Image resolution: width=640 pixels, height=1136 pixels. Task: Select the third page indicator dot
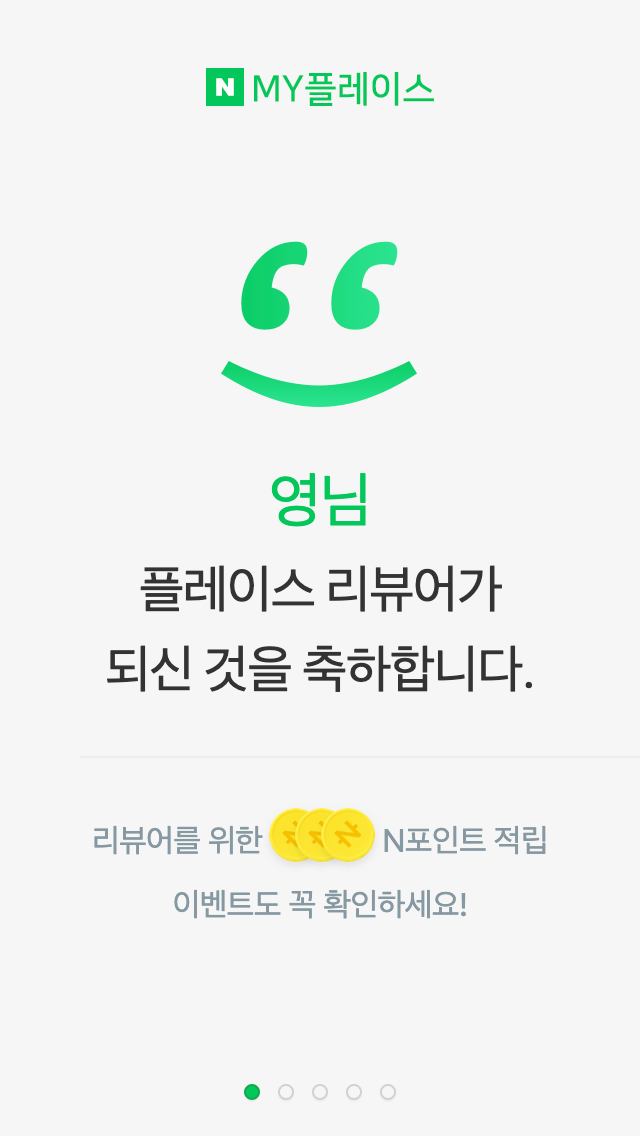coord(320,1092)
